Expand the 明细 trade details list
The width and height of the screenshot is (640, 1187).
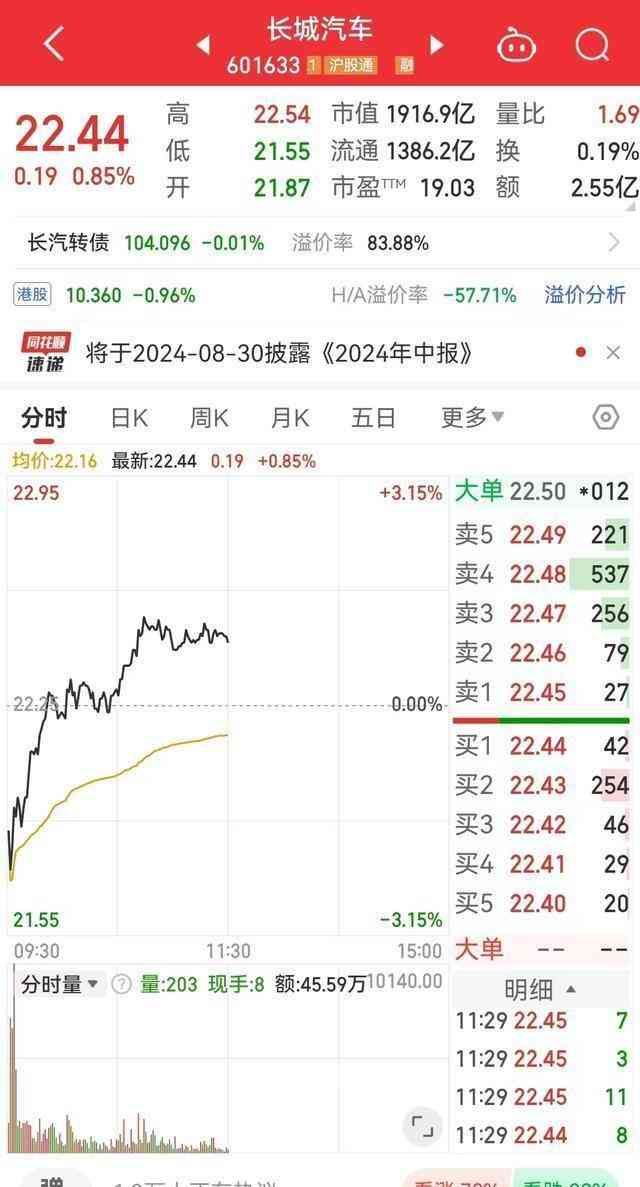pos(540,991)
